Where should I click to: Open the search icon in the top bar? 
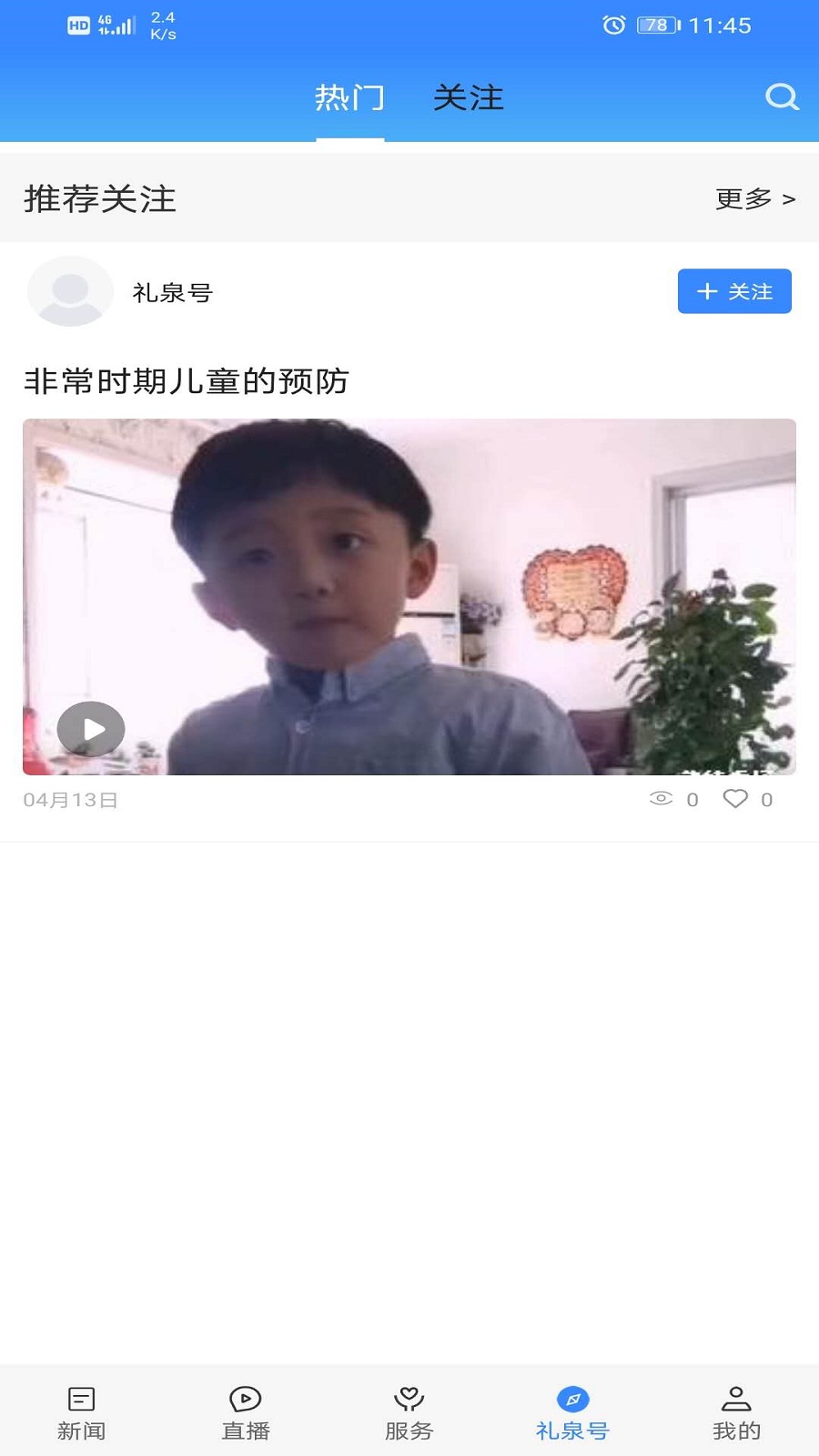781,96
